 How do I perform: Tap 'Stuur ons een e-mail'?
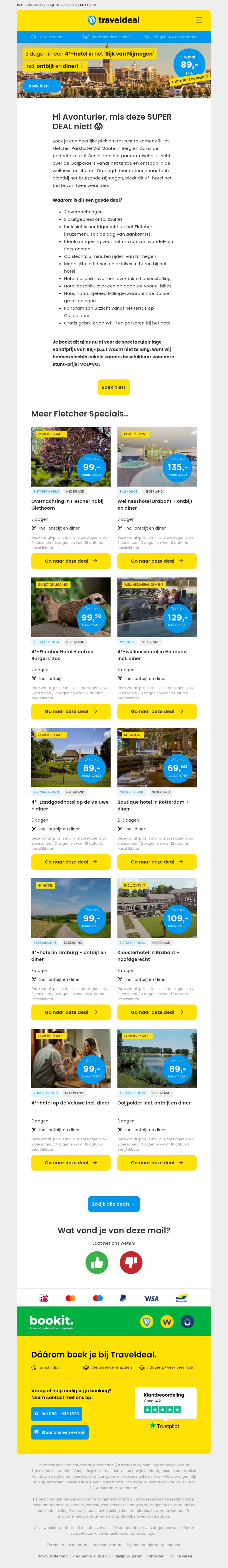pos(60,1432)
